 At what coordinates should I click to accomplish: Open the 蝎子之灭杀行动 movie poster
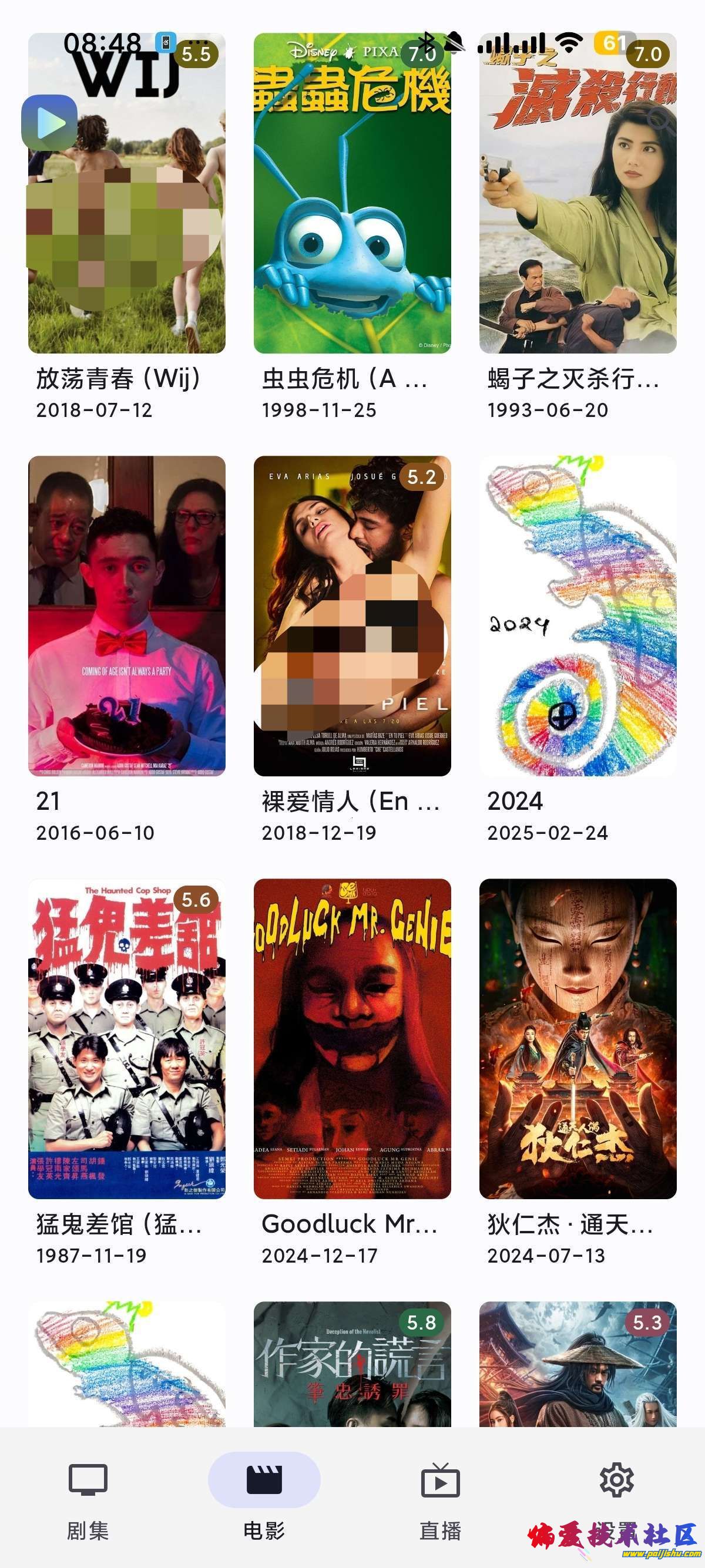577,193
